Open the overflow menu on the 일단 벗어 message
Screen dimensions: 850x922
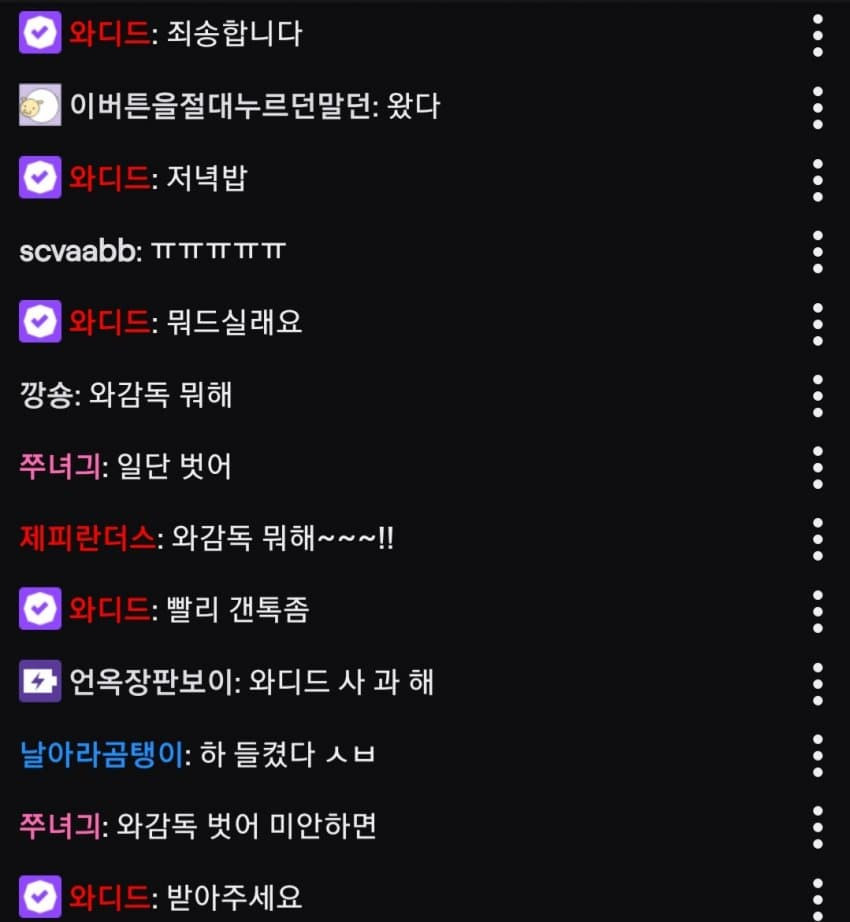pos(817,467)
